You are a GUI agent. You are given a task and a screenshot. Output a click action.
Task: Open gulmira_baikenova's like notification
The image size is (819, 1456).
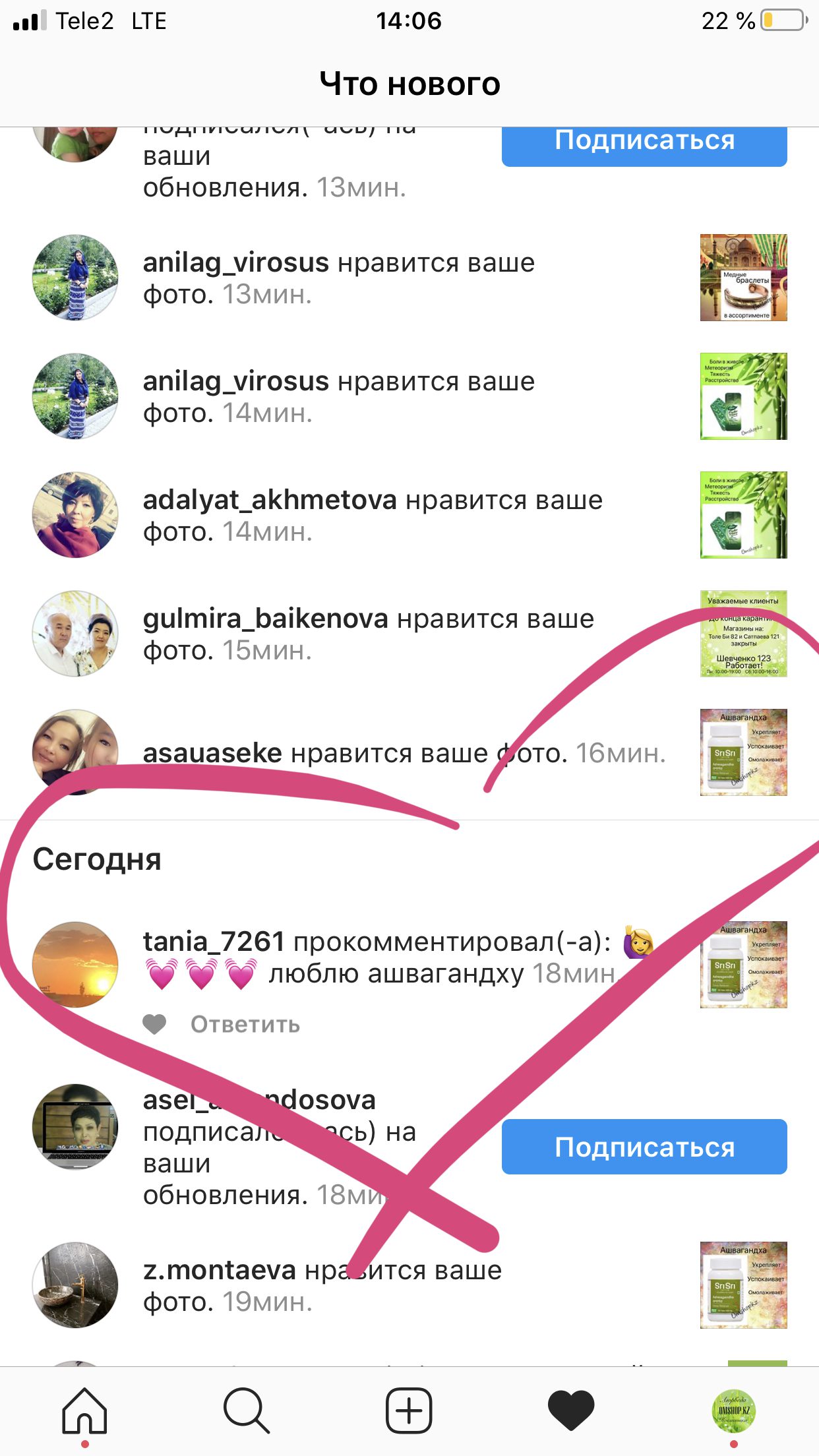[368, 634]
